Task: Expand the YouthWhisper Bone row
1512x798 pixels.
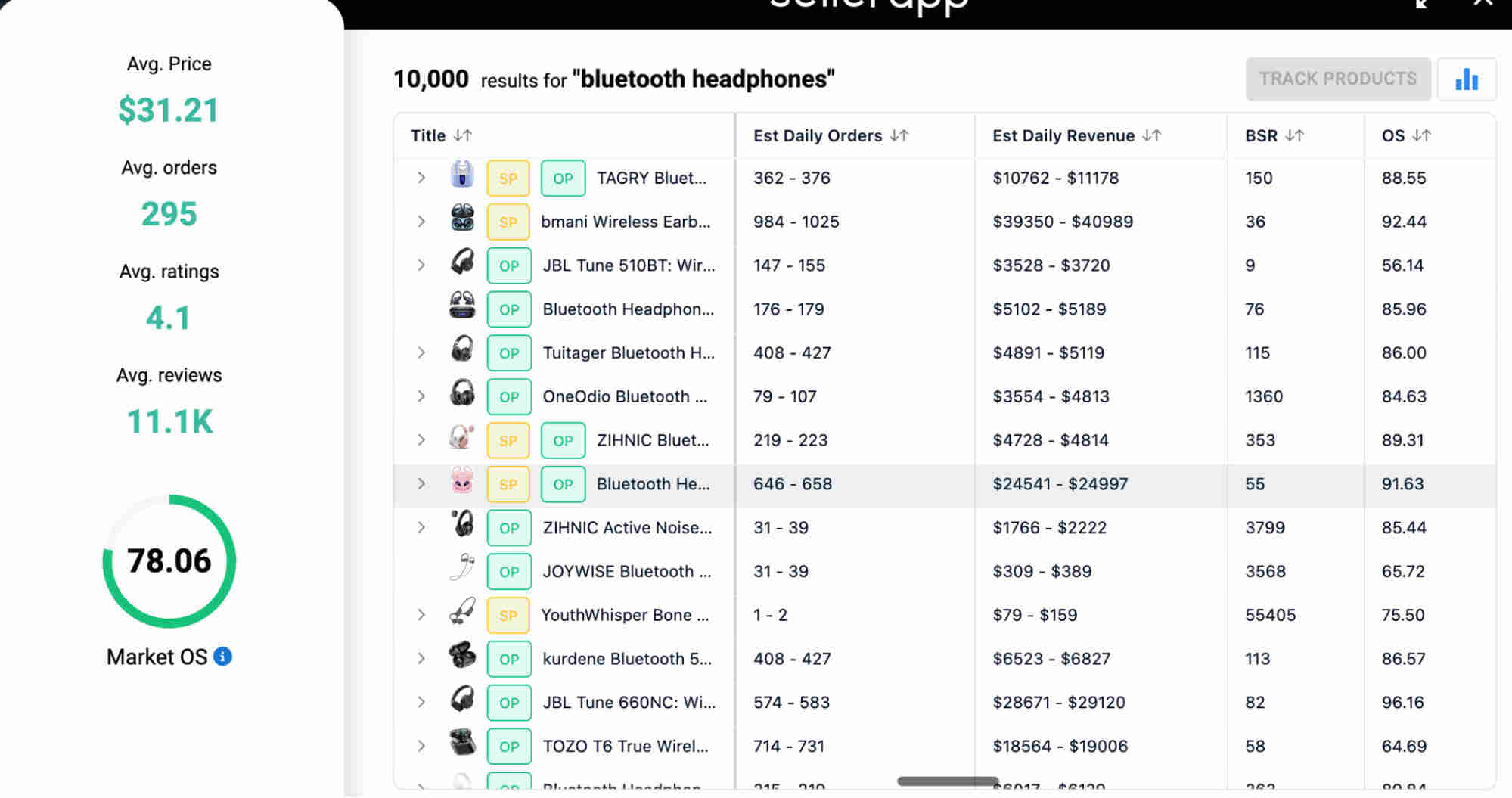Action: tap(421, 615)
